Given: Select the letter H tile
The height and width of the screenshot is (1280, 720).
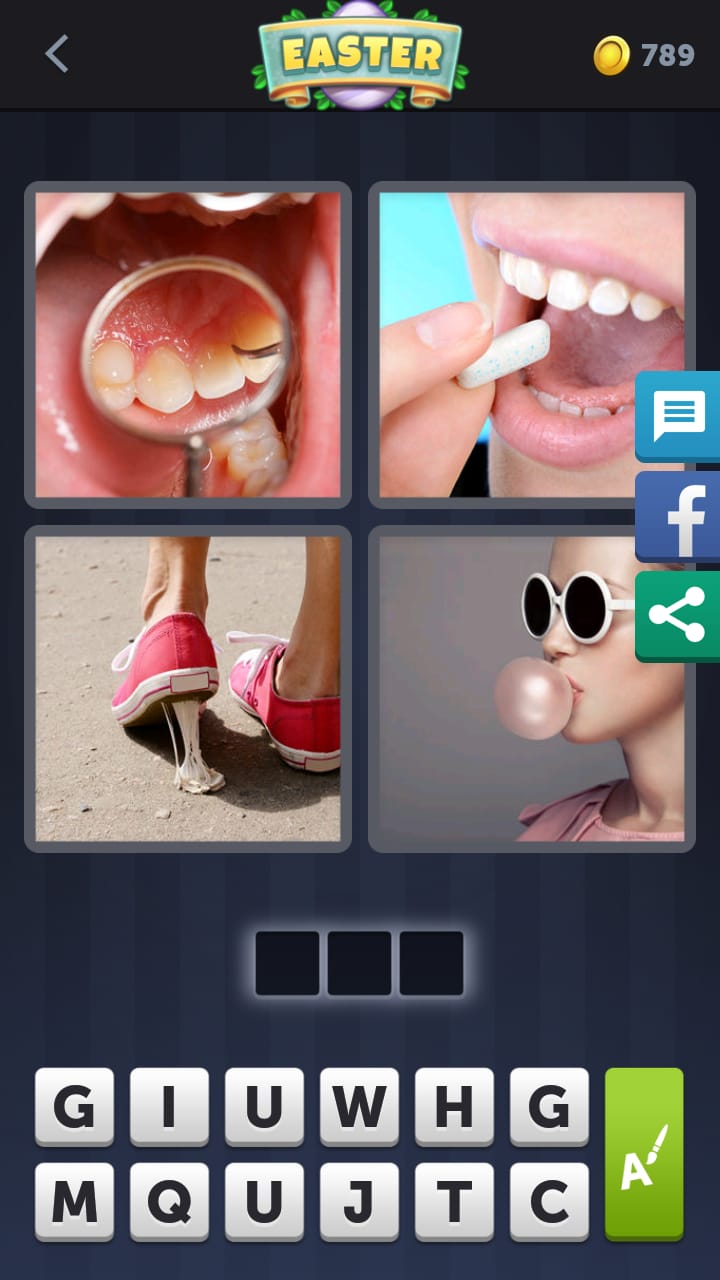Looking at the screenshot, I should click(454, 1106).
